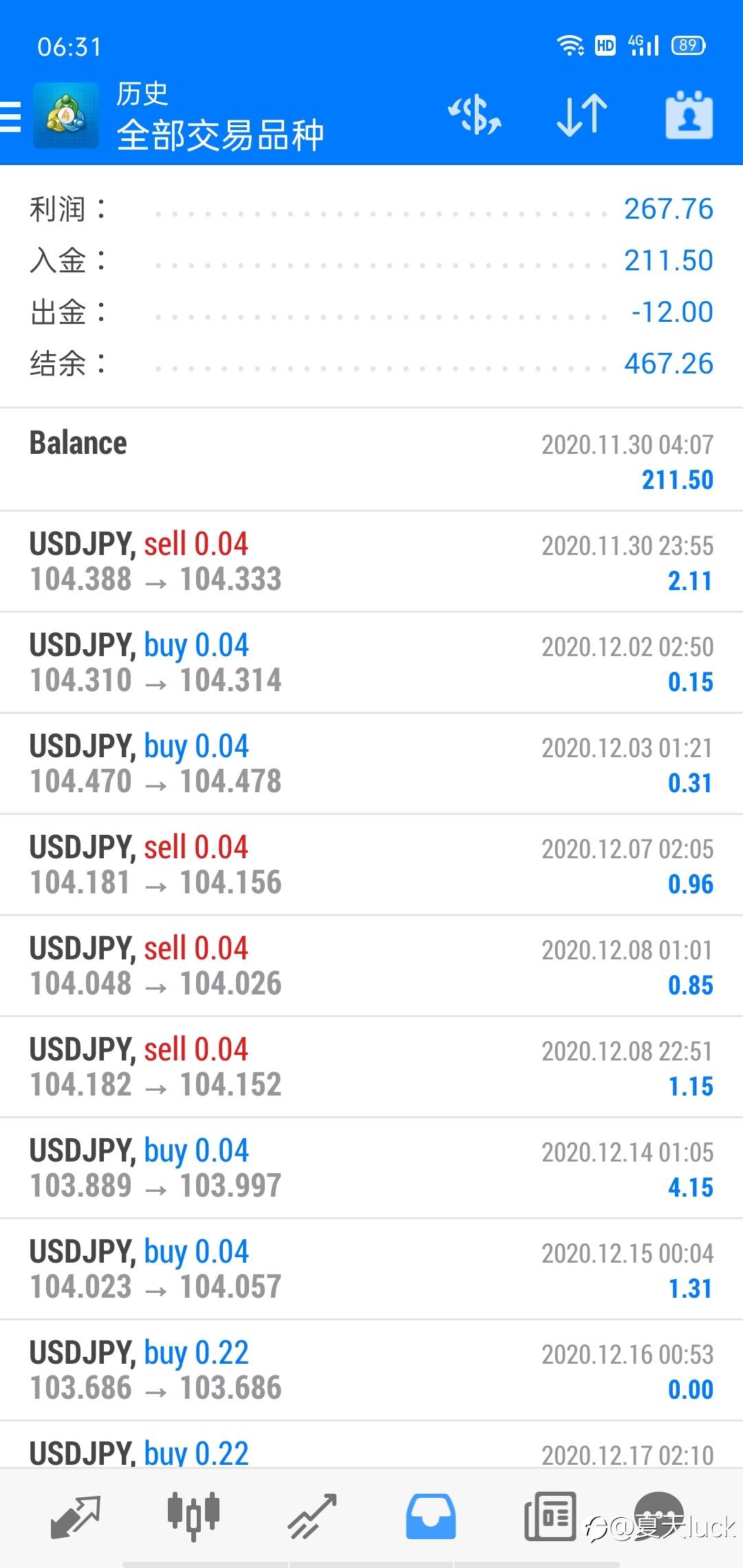The width and height of the screenshot is (743, 1568).
Task: Open the USDJPY sell closed 2020.12.08 22:51
Action: pos(371,1067)
